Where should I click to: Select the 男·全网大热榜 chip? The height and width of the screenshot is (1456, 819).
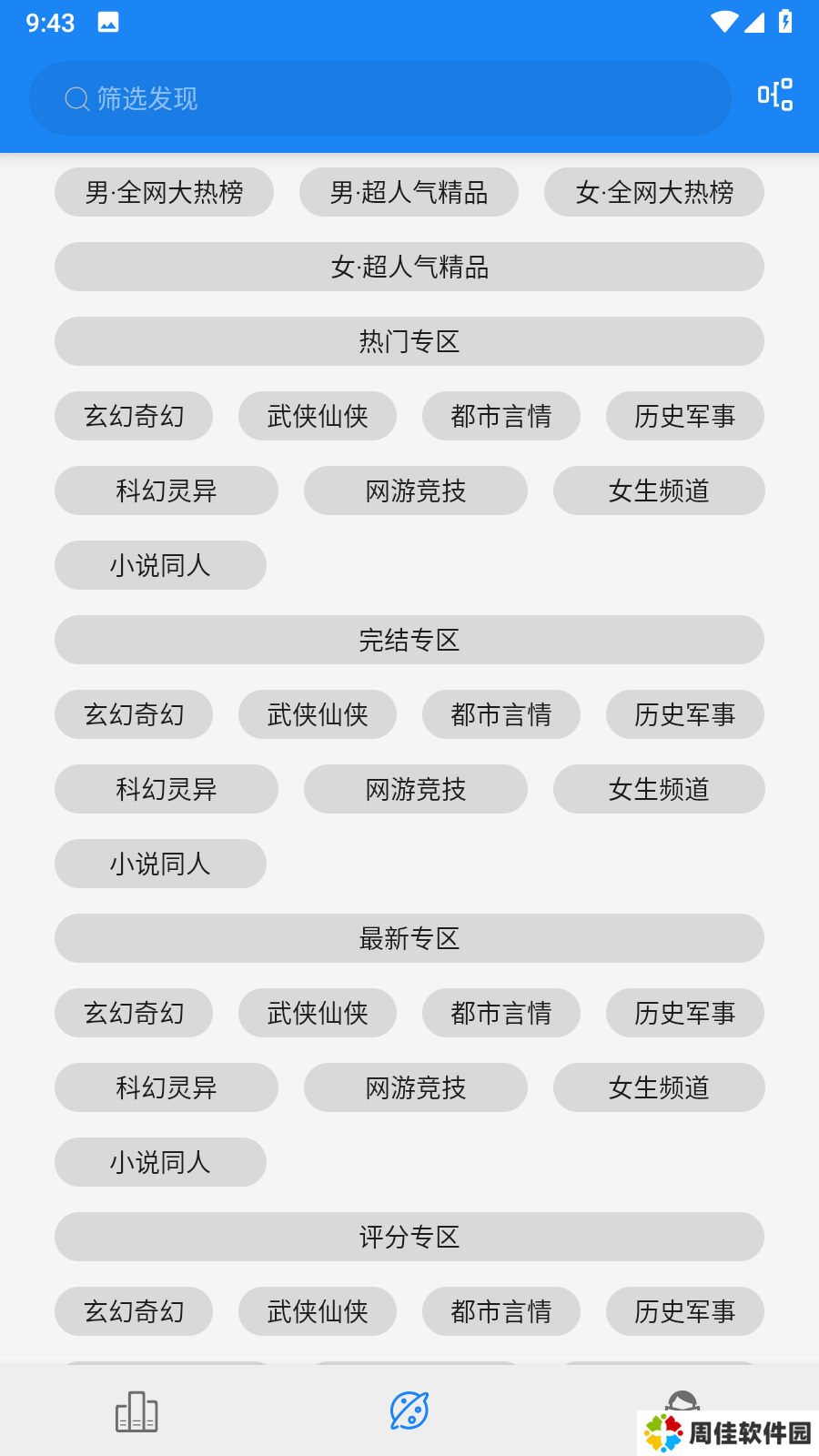[x=164, y=192]
